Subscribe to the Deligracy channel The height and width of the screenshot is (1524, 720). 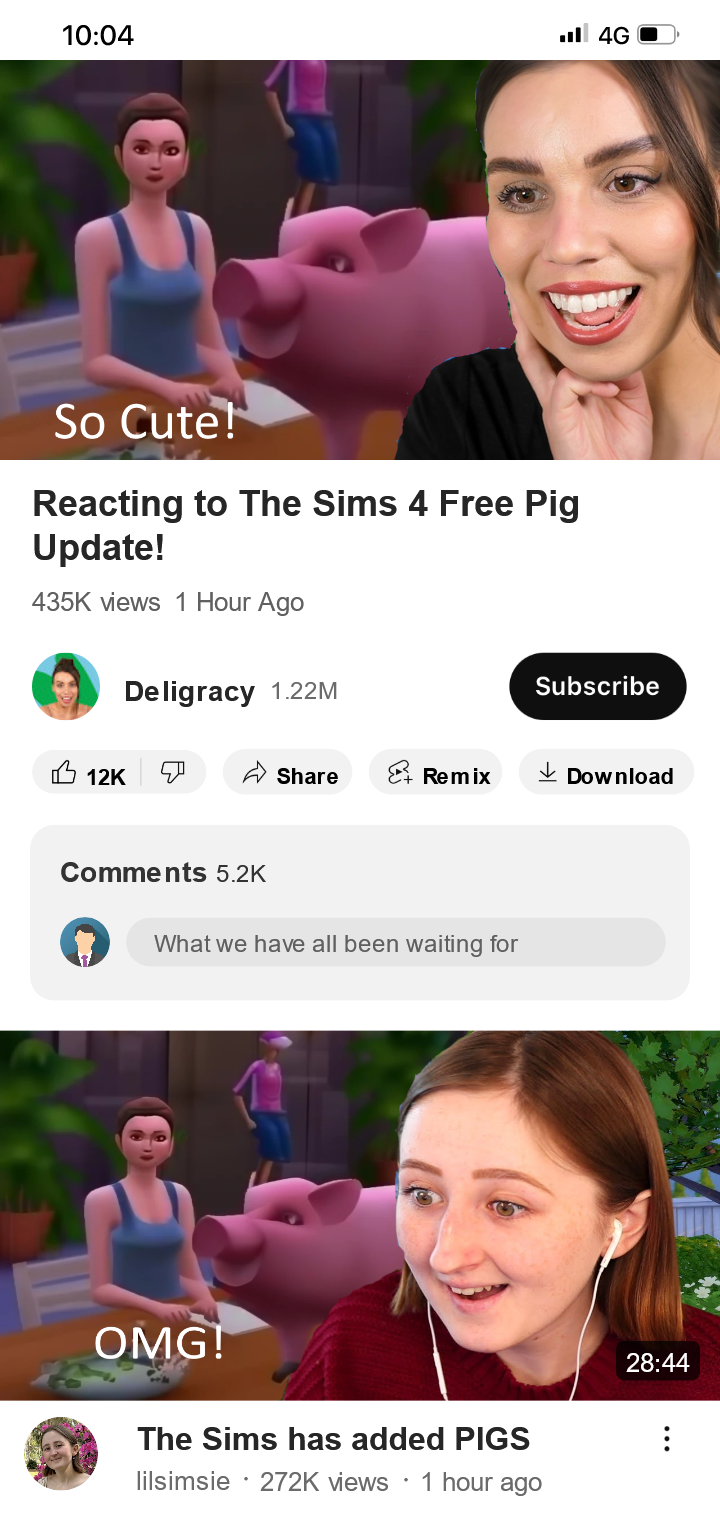(x=597, y=686)
